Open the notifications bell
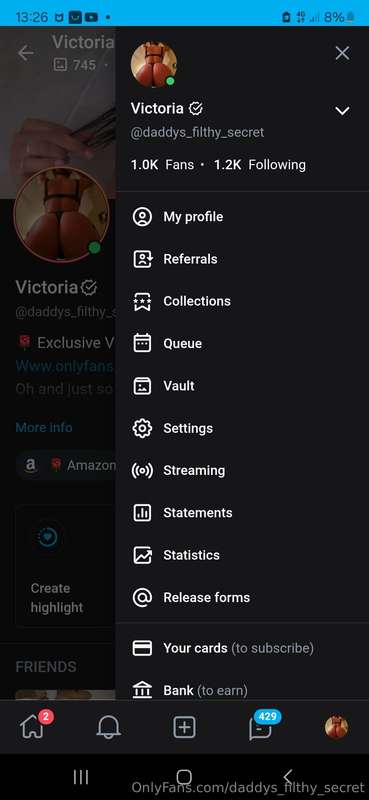 tap(108, 727)
